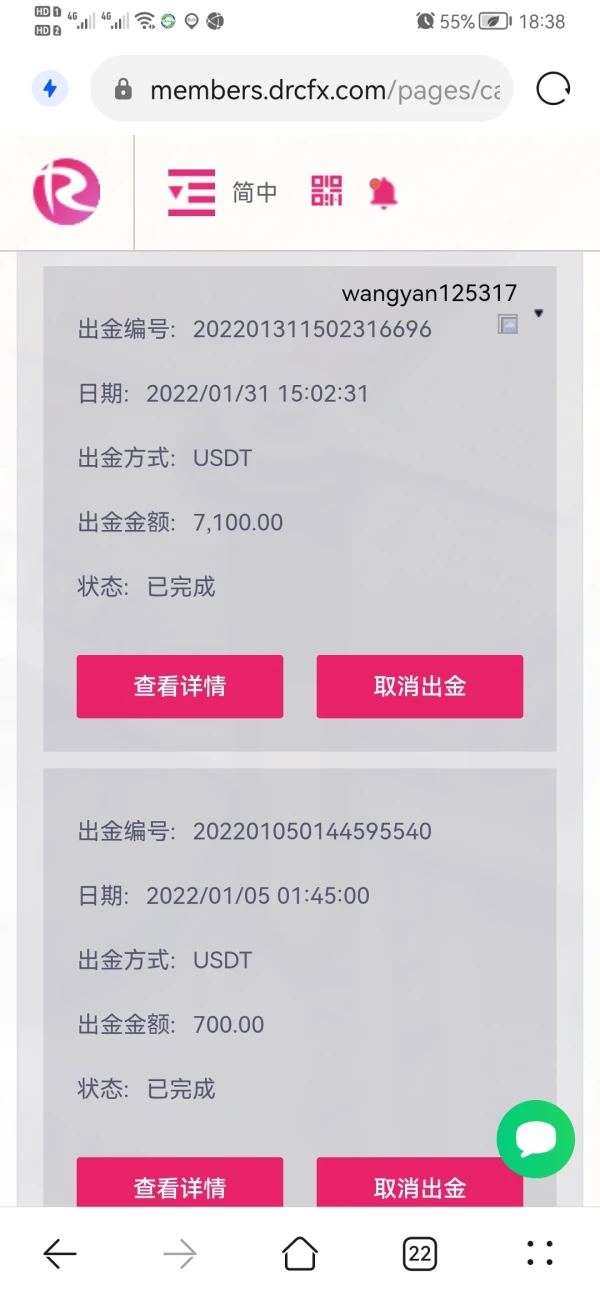Image resolution: width=600 pixels, height=1300 pixels.
Task: Expand the wangyan125317 account dropdown
Action: point(539,313)
